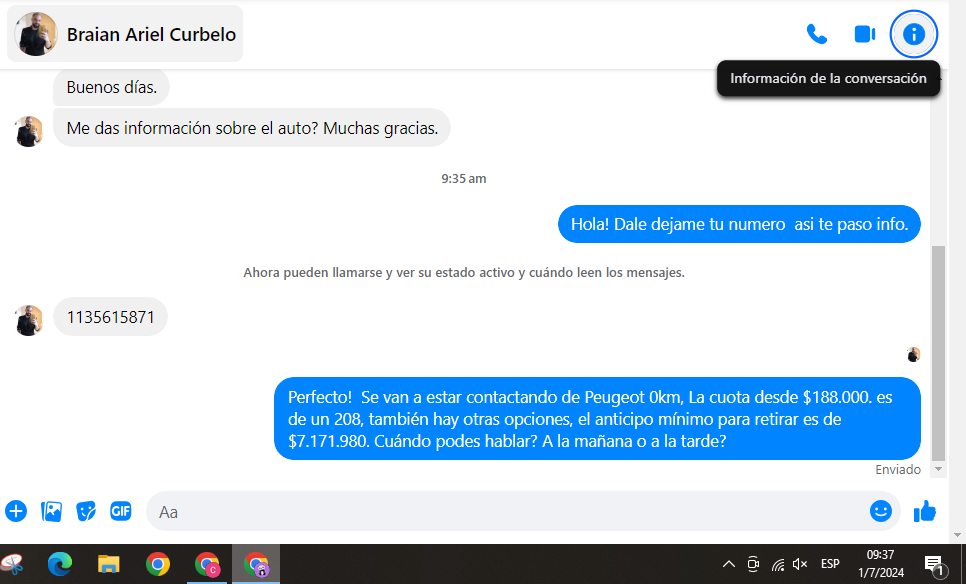966x584 pixels.
Task: Choose a sticker to send
Action: [86, 511]
